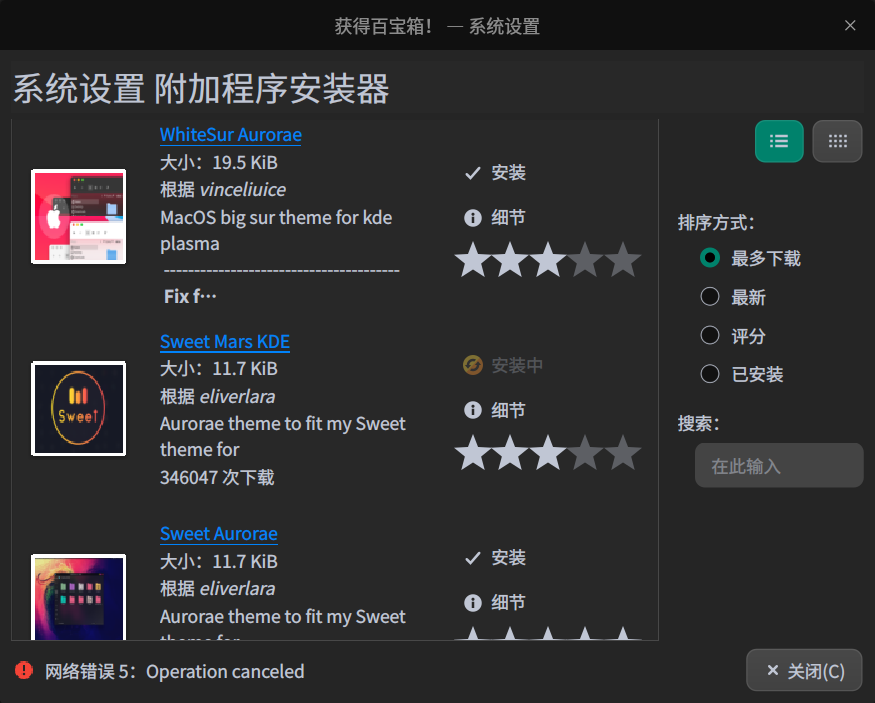This screenshot has height=703, width=875.
Task: Sort by 最新
Action: pyautogui.click(x=710, y=297)
